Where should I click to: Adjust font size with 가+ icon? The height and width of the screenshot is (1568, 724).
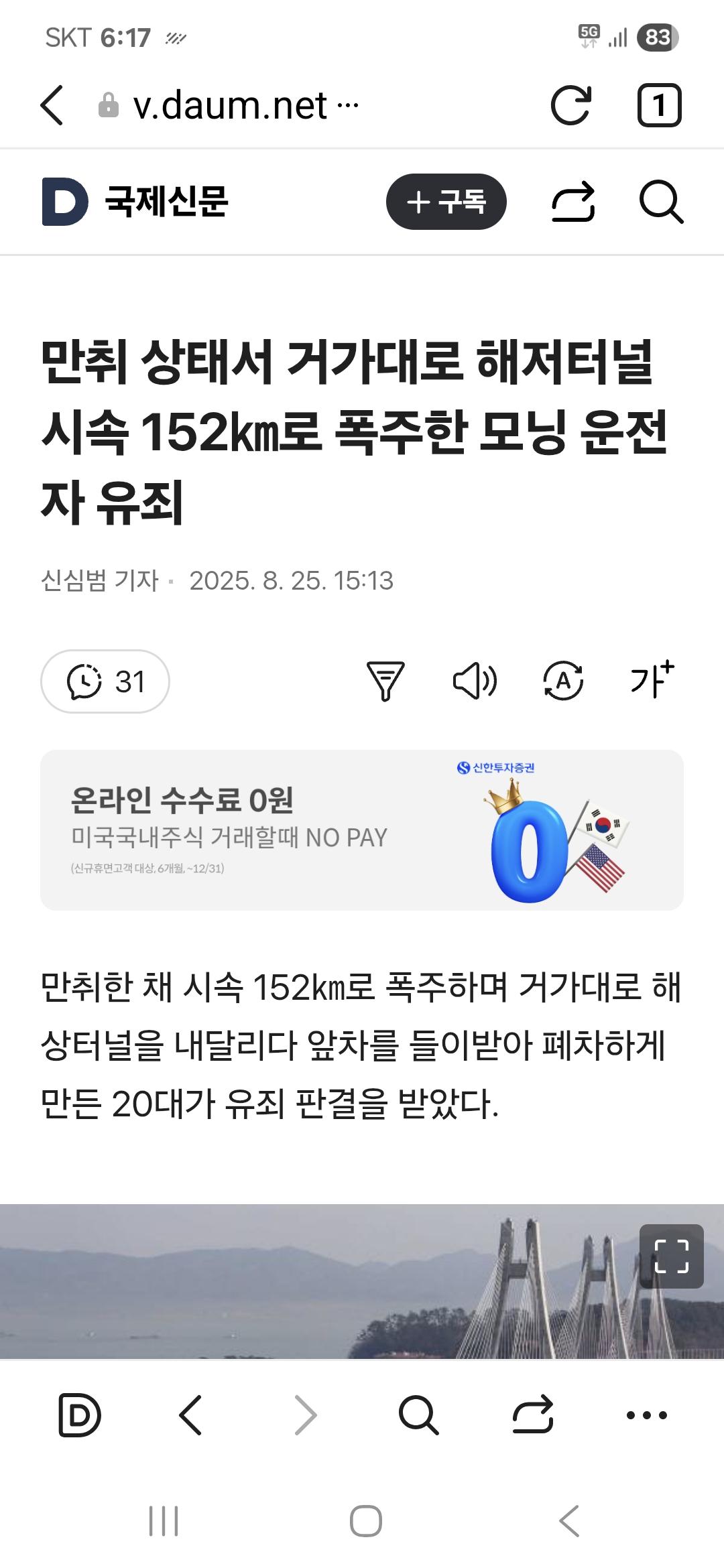point(652,680)
